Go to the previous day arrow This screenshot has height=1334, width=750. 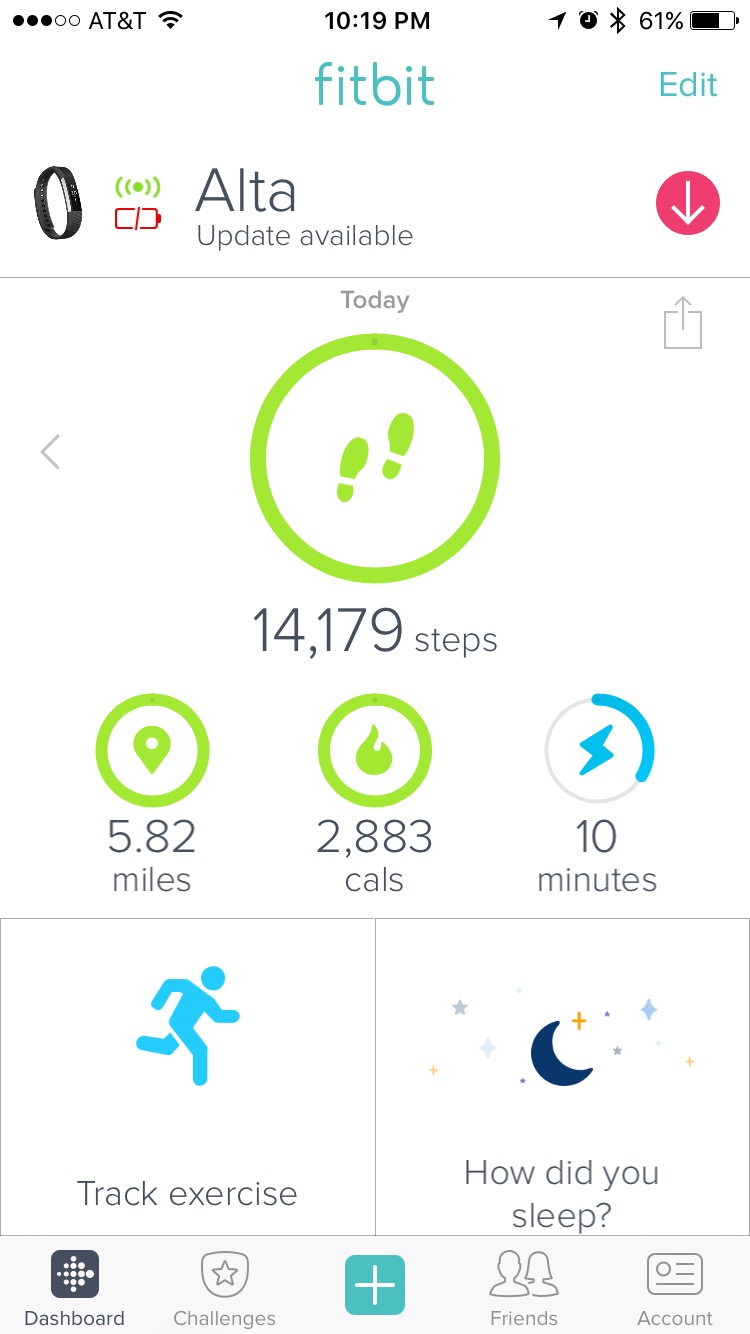click(x=50, y=452)
